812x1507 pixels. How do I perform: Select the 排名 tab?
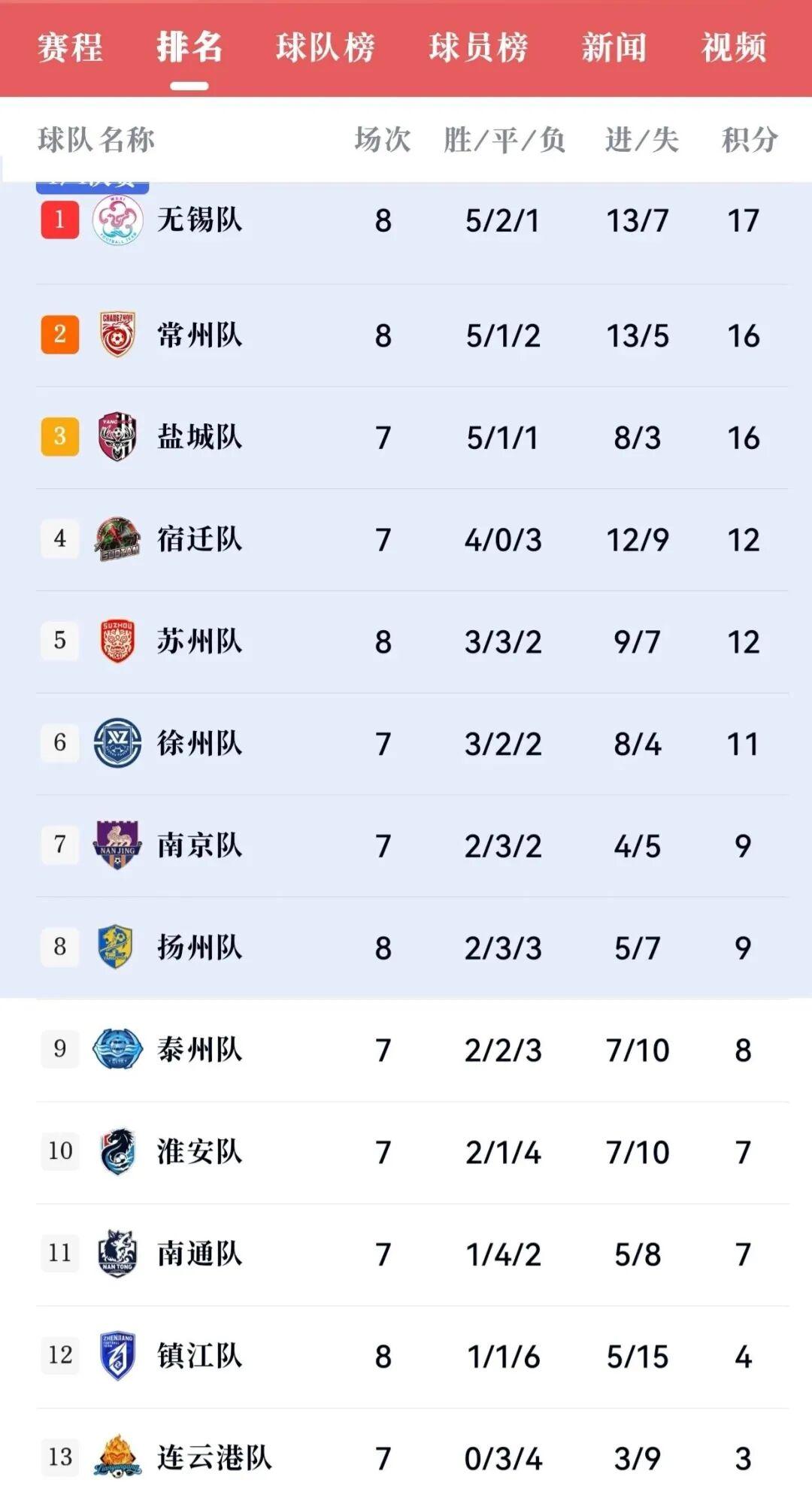[x=189, y=47]
